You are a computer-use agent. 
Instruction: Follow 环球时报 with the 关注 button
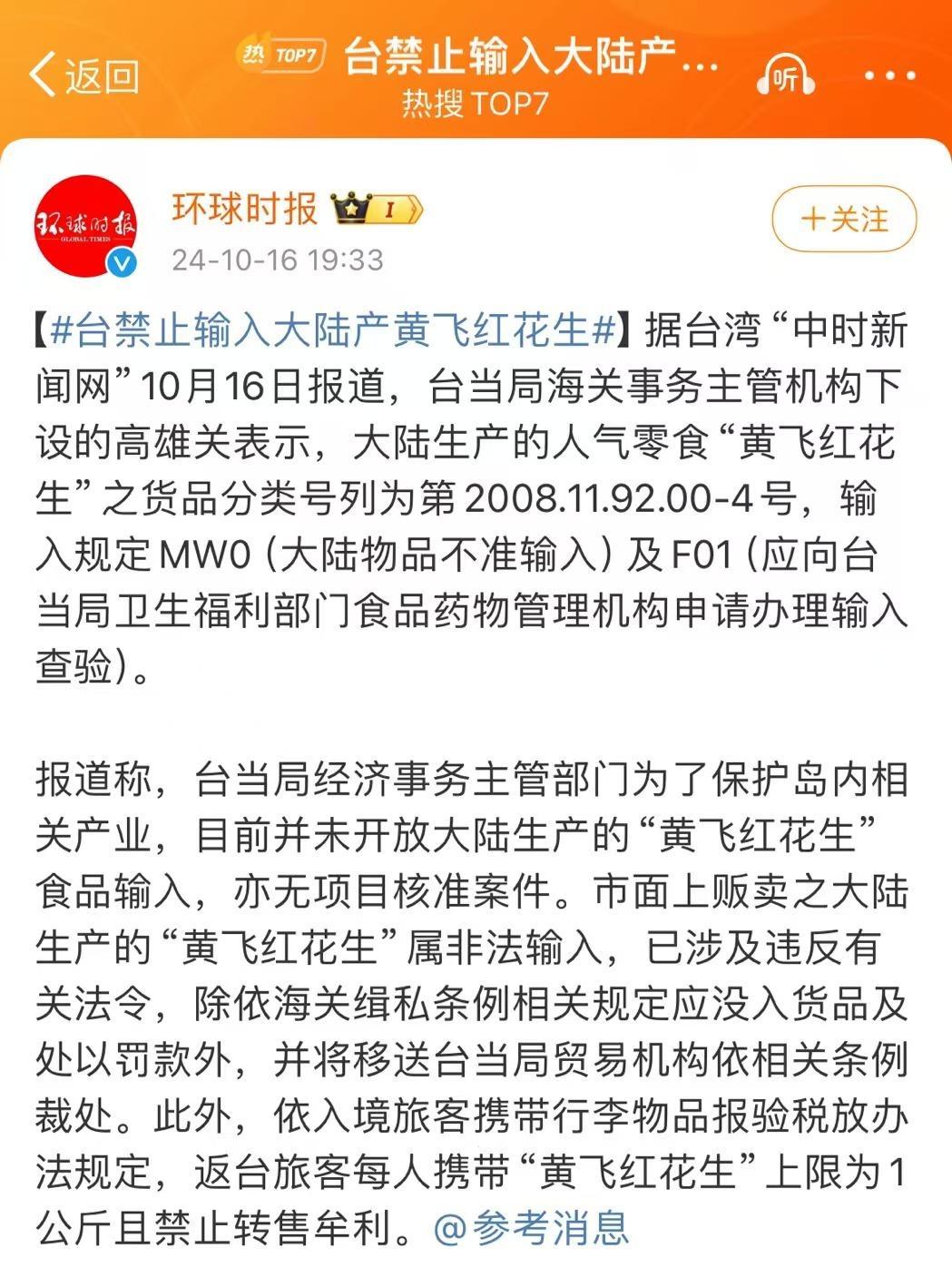click(x=844, y=219)
